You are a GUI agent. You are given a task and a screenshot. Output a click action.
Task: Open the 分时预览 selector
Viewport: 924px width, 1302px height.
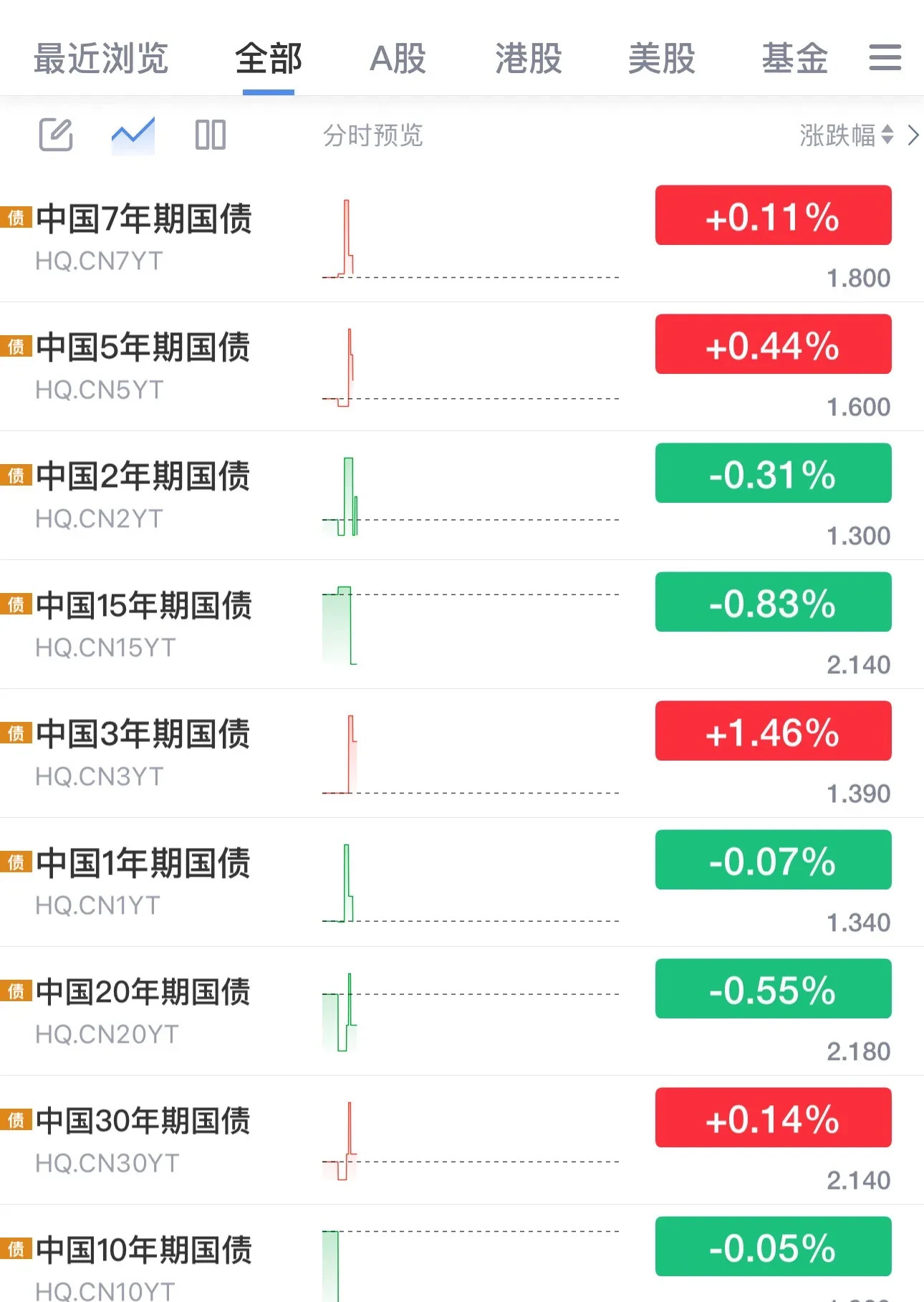[x=374, y=136]
